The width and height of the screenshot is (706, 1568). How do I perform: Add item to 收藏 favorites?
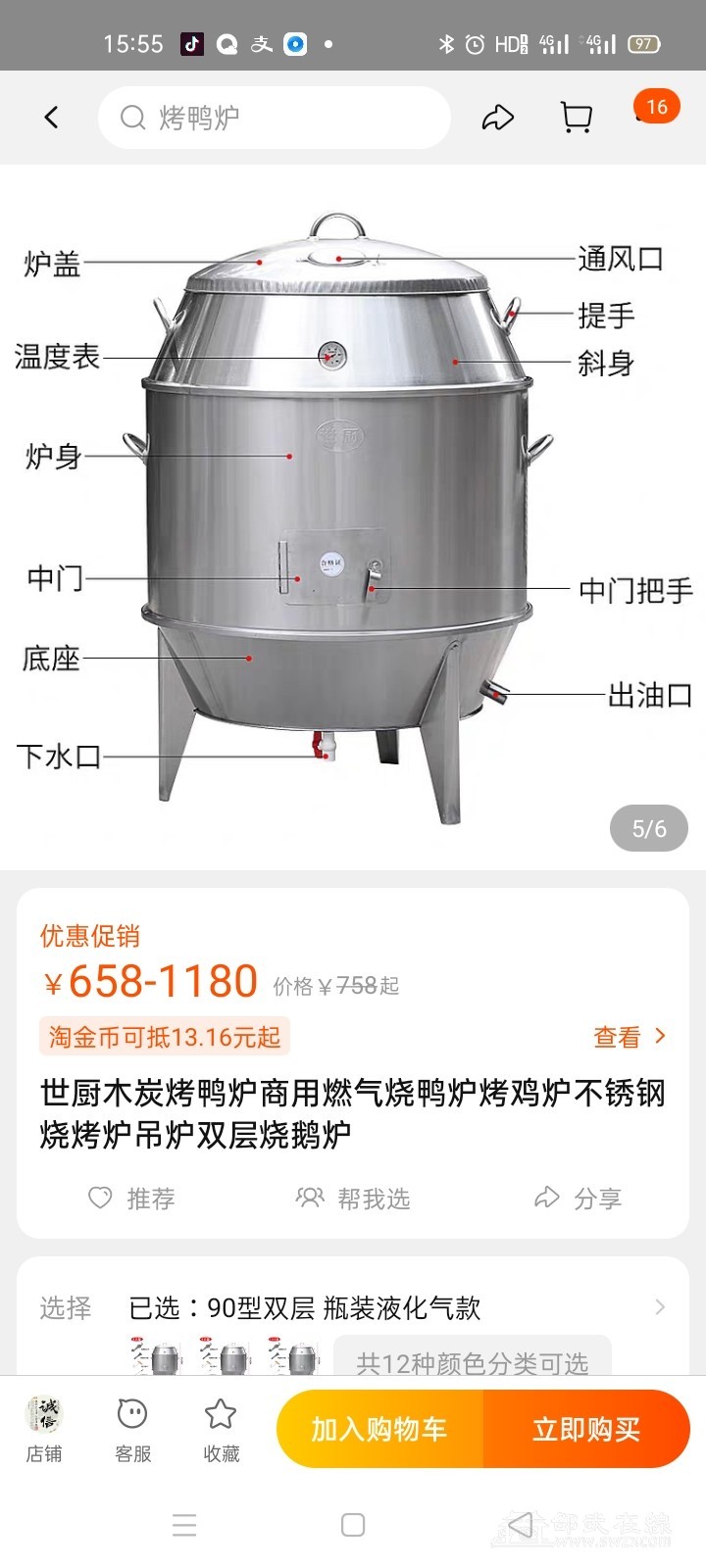[221, 1430]
